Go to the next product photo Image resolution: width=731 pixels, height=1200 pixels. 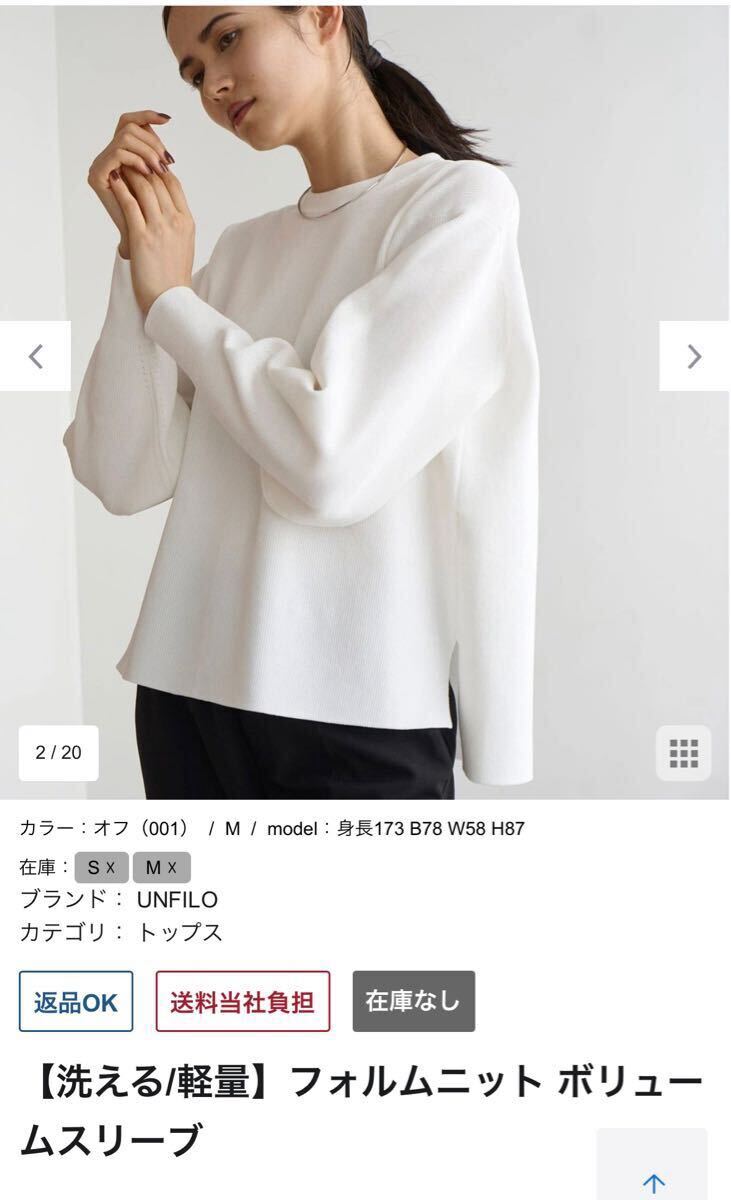tap(694, 356)
